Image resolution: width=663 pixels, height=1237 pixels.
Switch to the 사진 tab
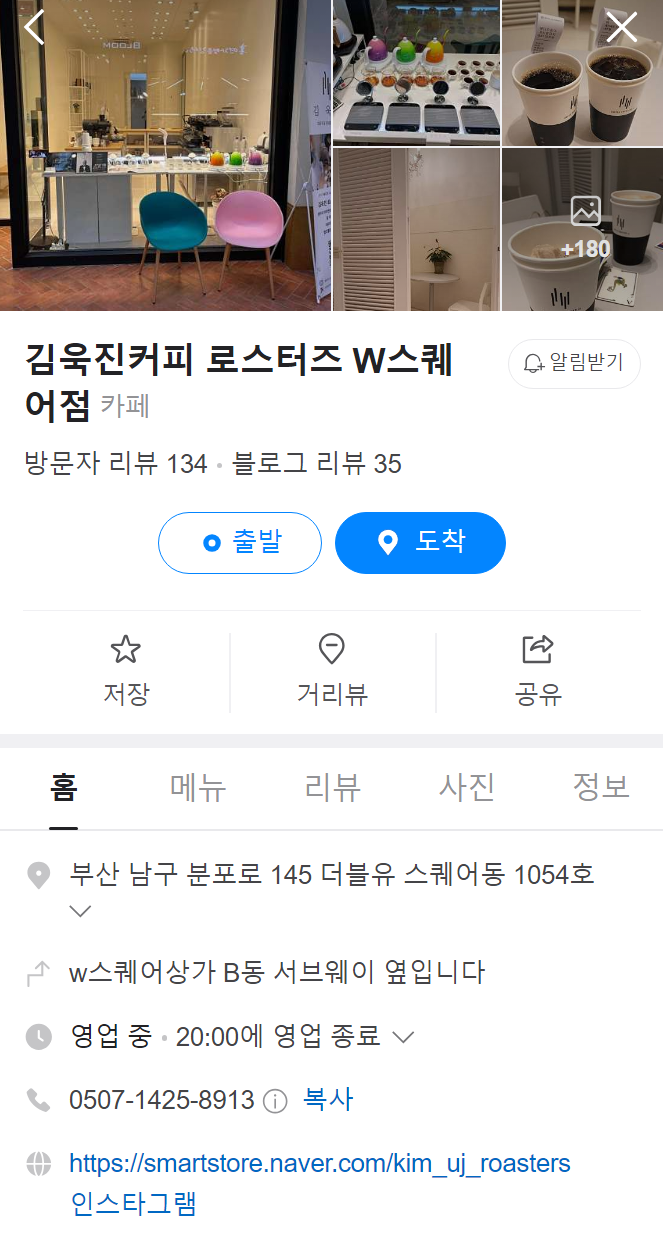466,787
